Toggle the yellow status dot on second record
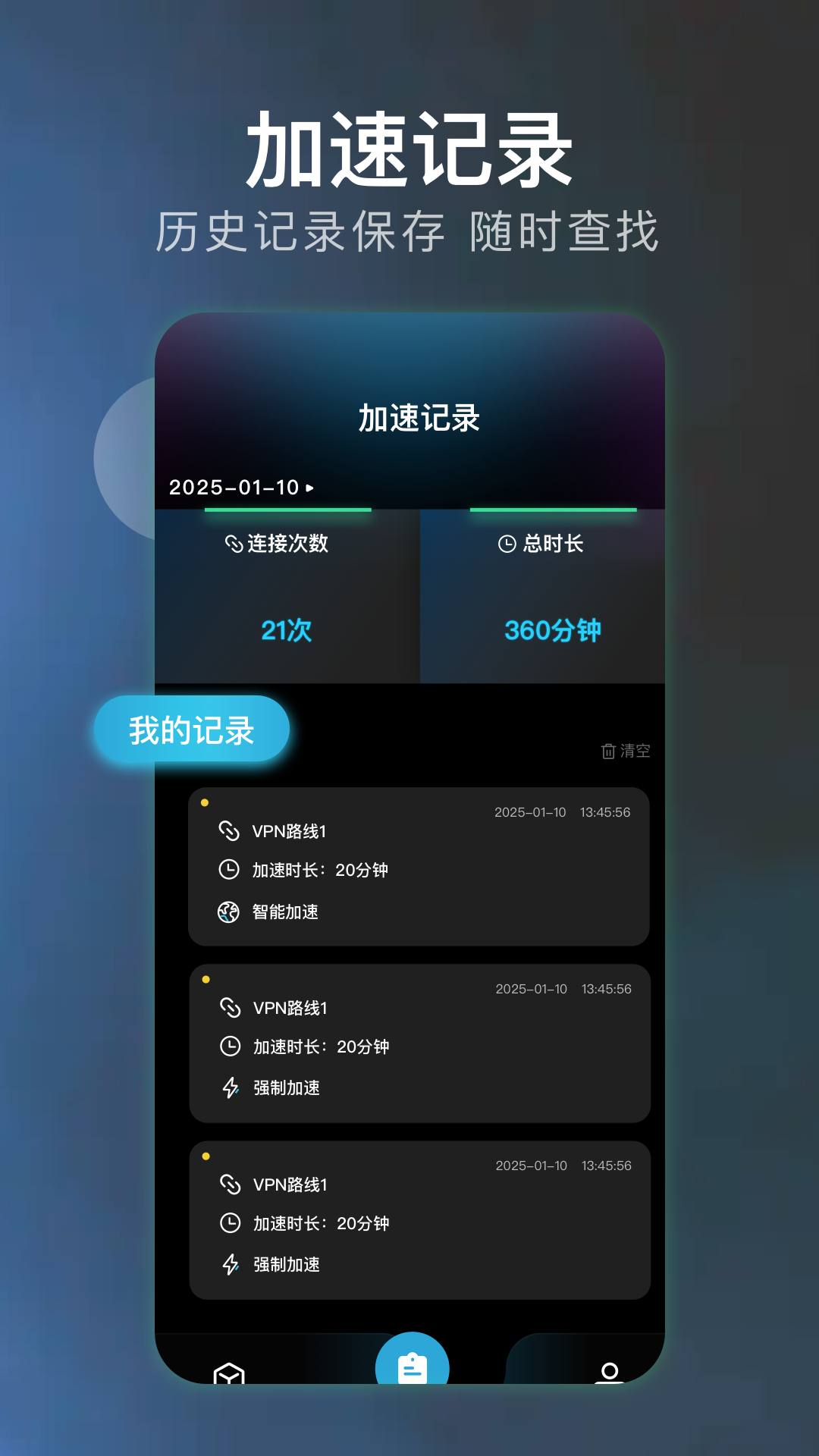Screen dimensions: 819x1456 [x=205, y=978]
